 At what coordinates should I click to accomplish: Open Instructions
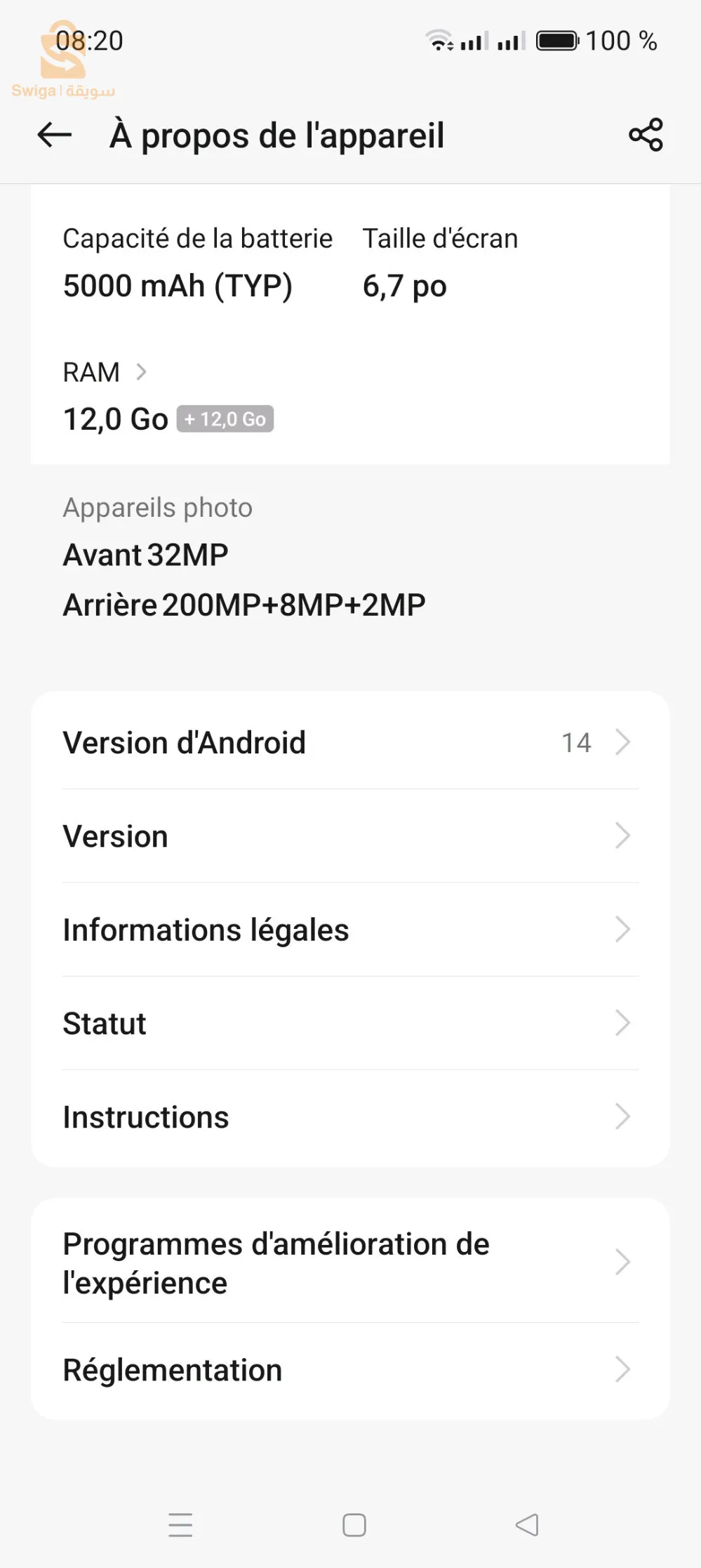(349, 1116)
